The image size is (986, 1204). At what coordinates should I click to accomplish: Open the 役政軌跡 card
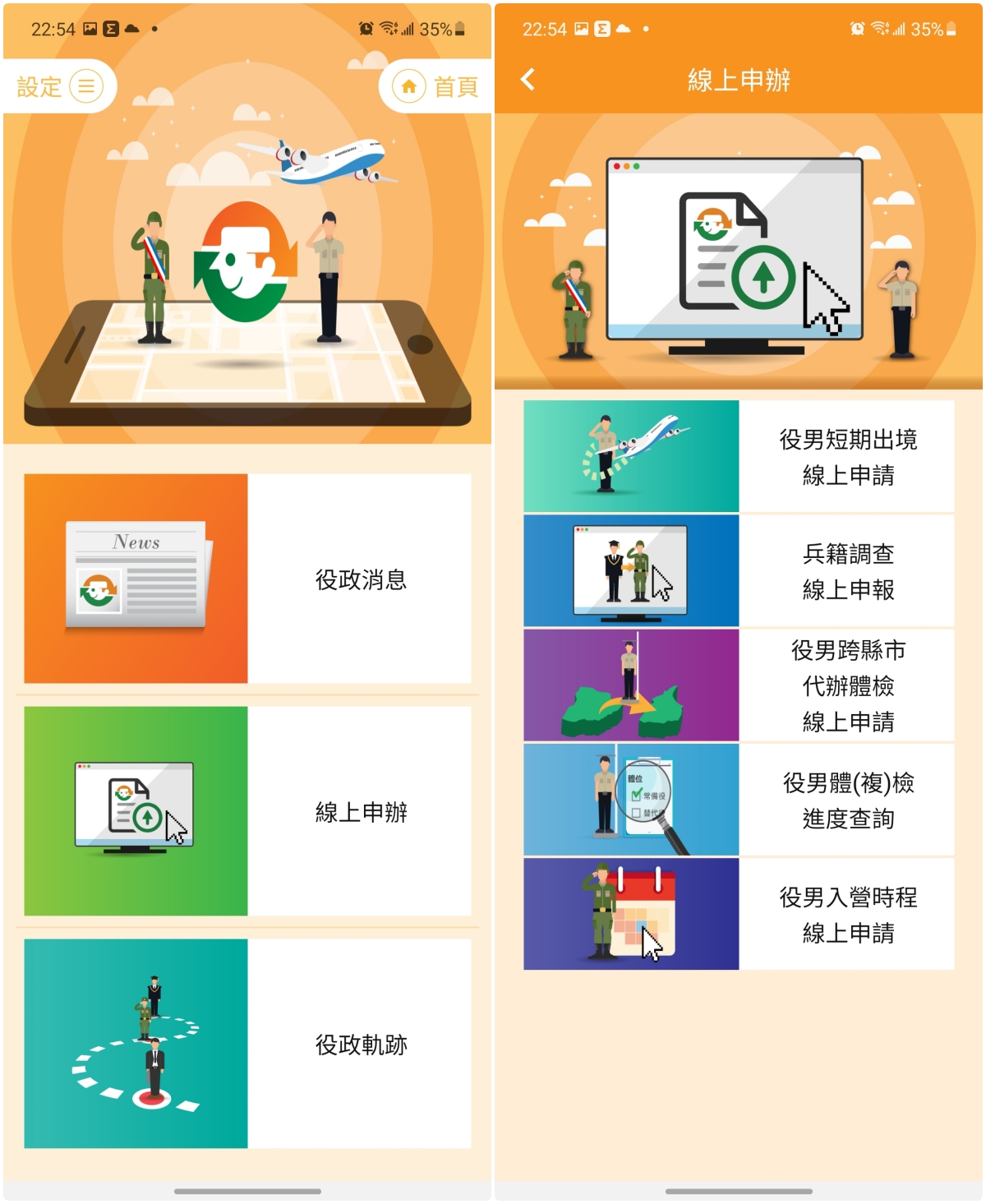pos(247,1044)
